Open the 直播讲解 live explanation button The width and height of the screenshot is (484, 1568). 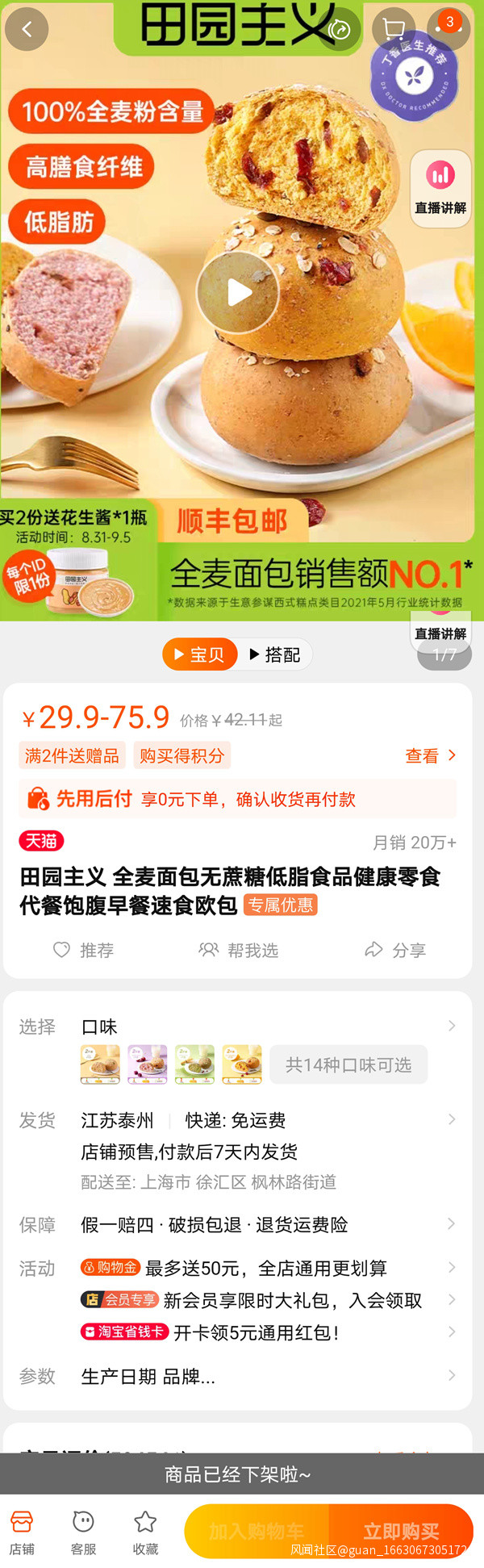[440, 187]
